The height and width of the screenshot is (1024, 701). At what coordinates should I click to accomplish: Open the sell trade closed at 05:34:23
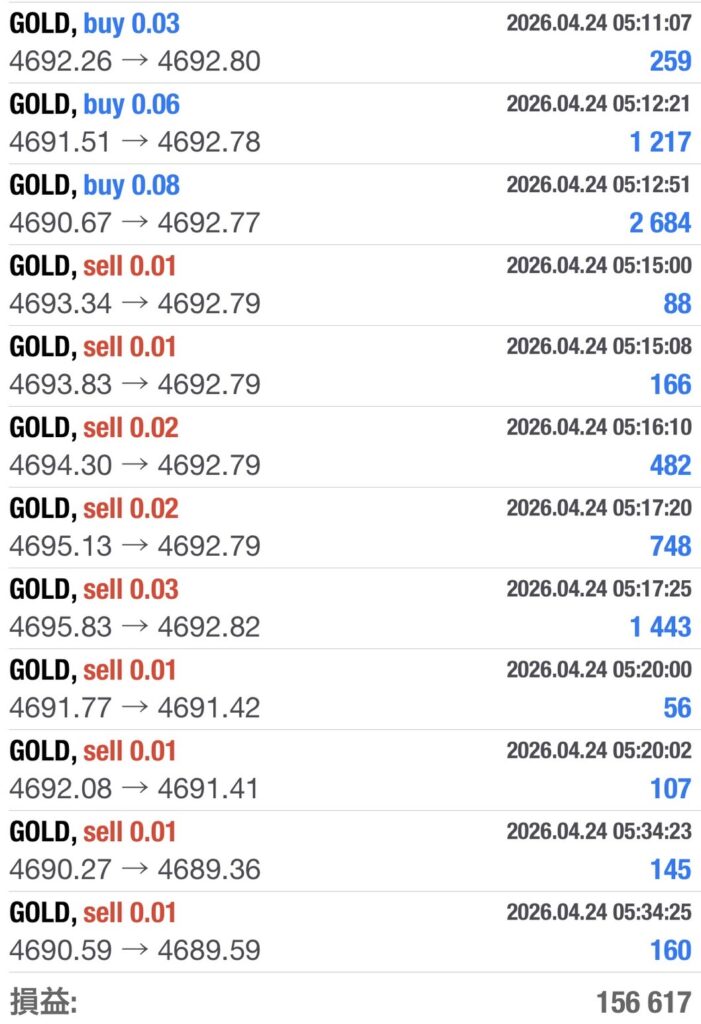click(350, 852)
